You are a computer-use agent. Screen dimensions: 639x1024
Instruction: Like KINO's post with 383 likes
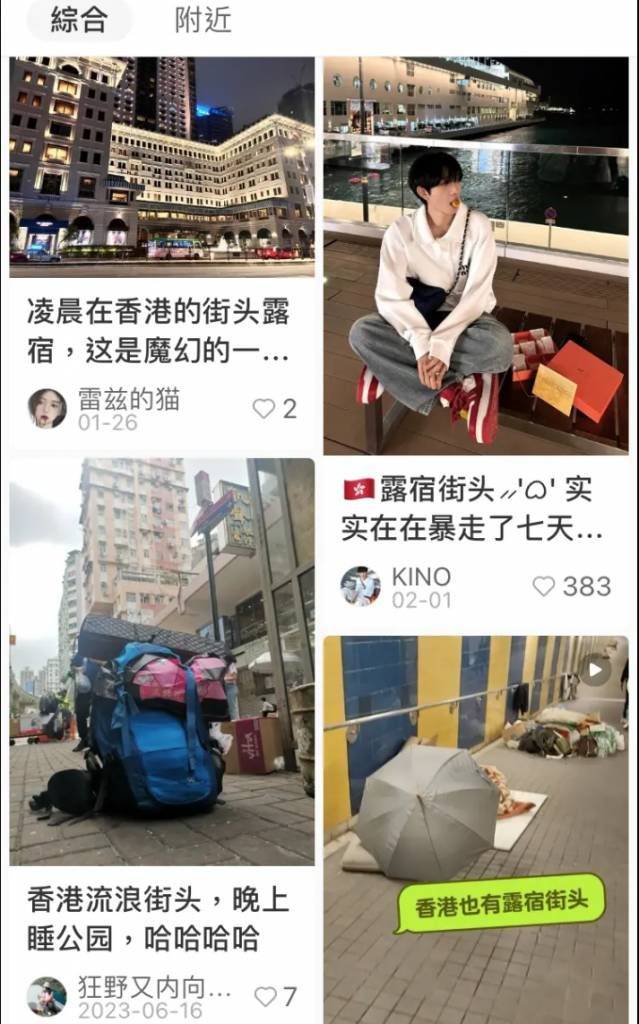pos(544,586)
